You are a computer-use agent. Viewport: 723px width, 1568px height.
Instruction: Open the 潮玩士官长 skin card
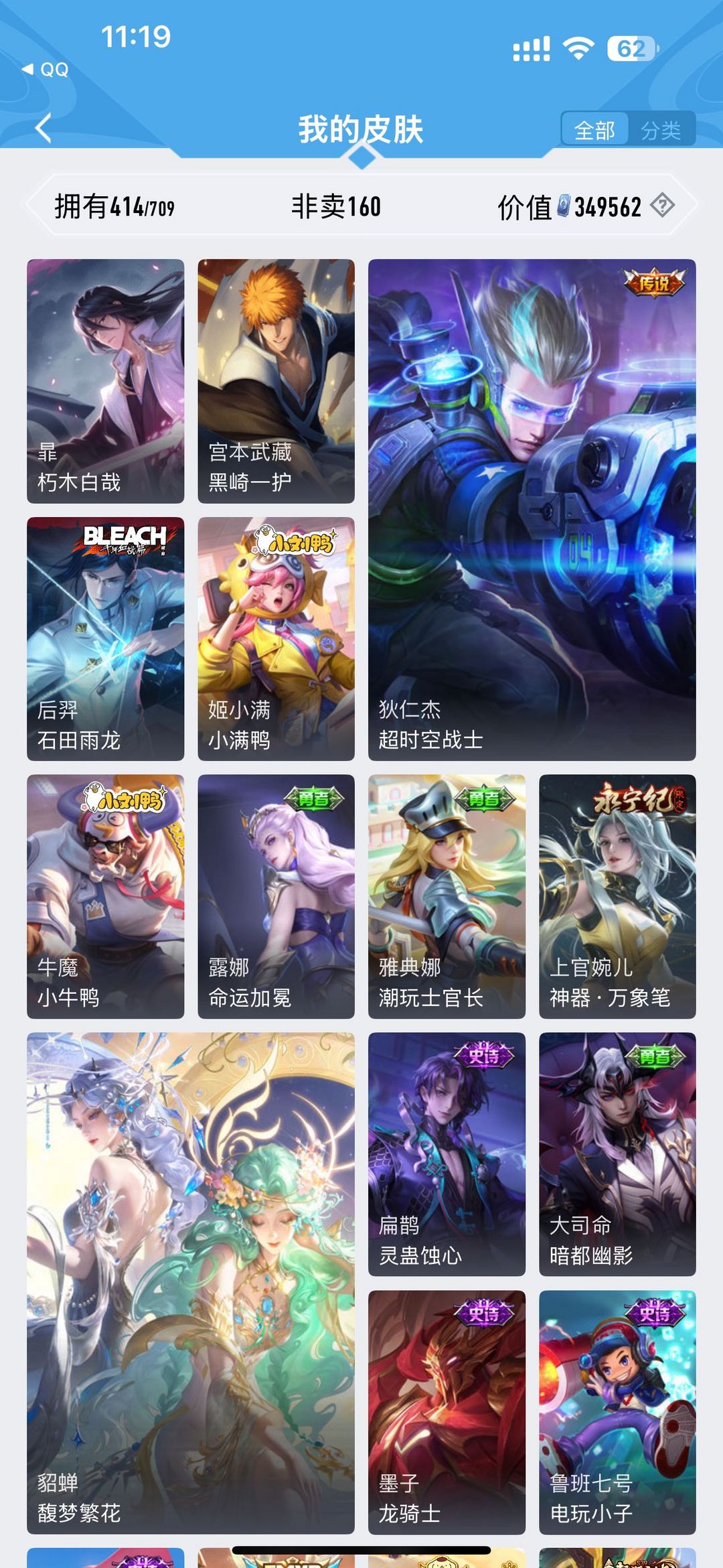point(447,897)
